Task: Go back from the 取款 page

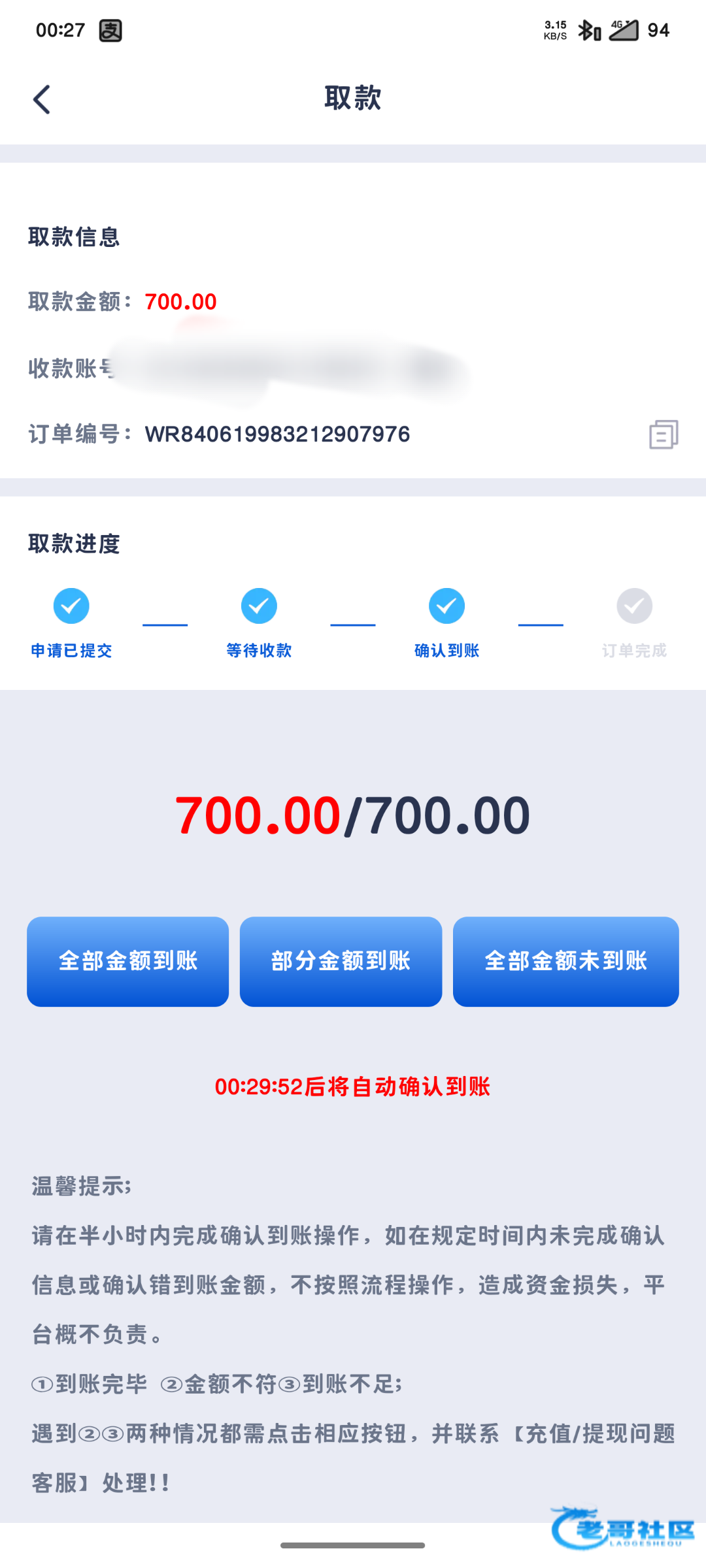Action: tap(42, 99)
